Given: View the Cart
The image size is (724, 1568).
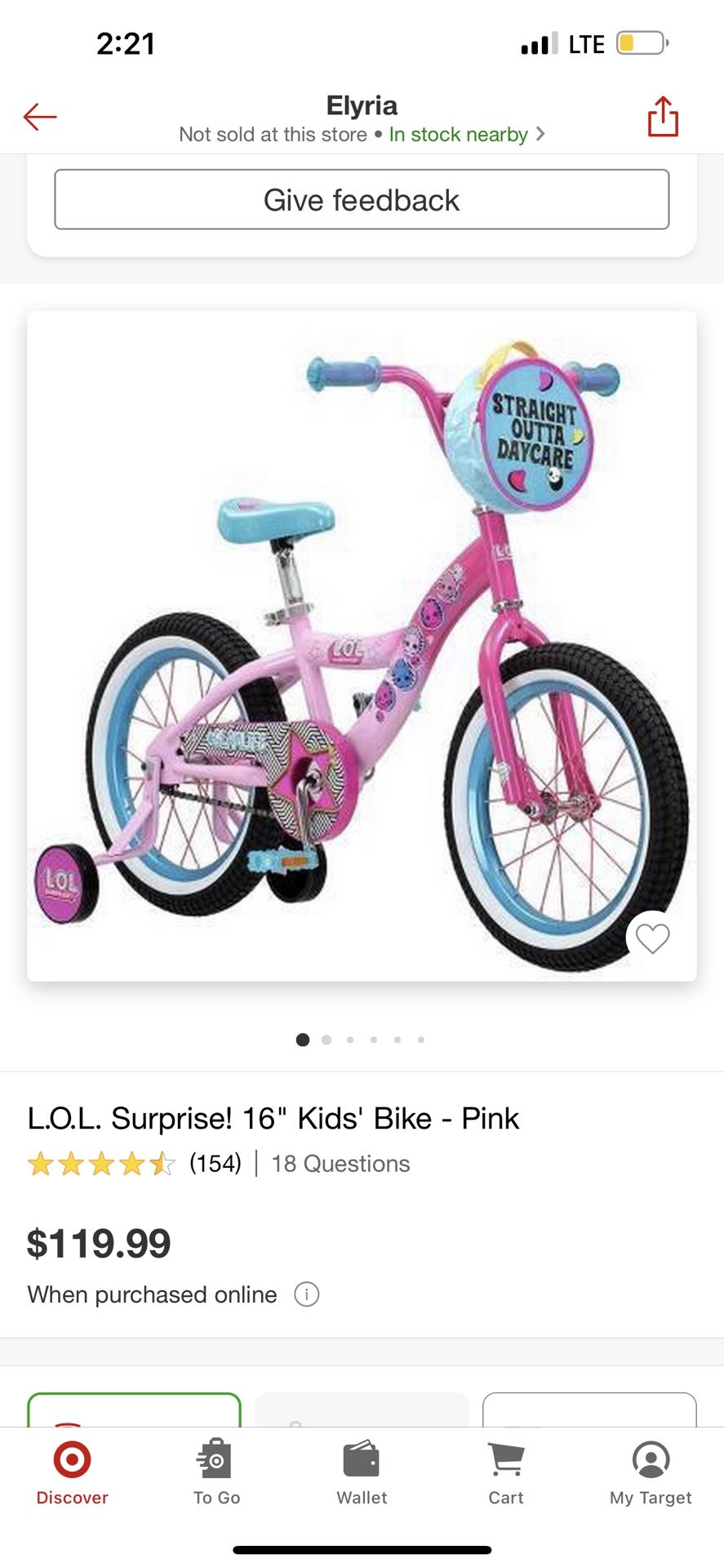Looking at the screenshot, I should (x=506, y=1472).
